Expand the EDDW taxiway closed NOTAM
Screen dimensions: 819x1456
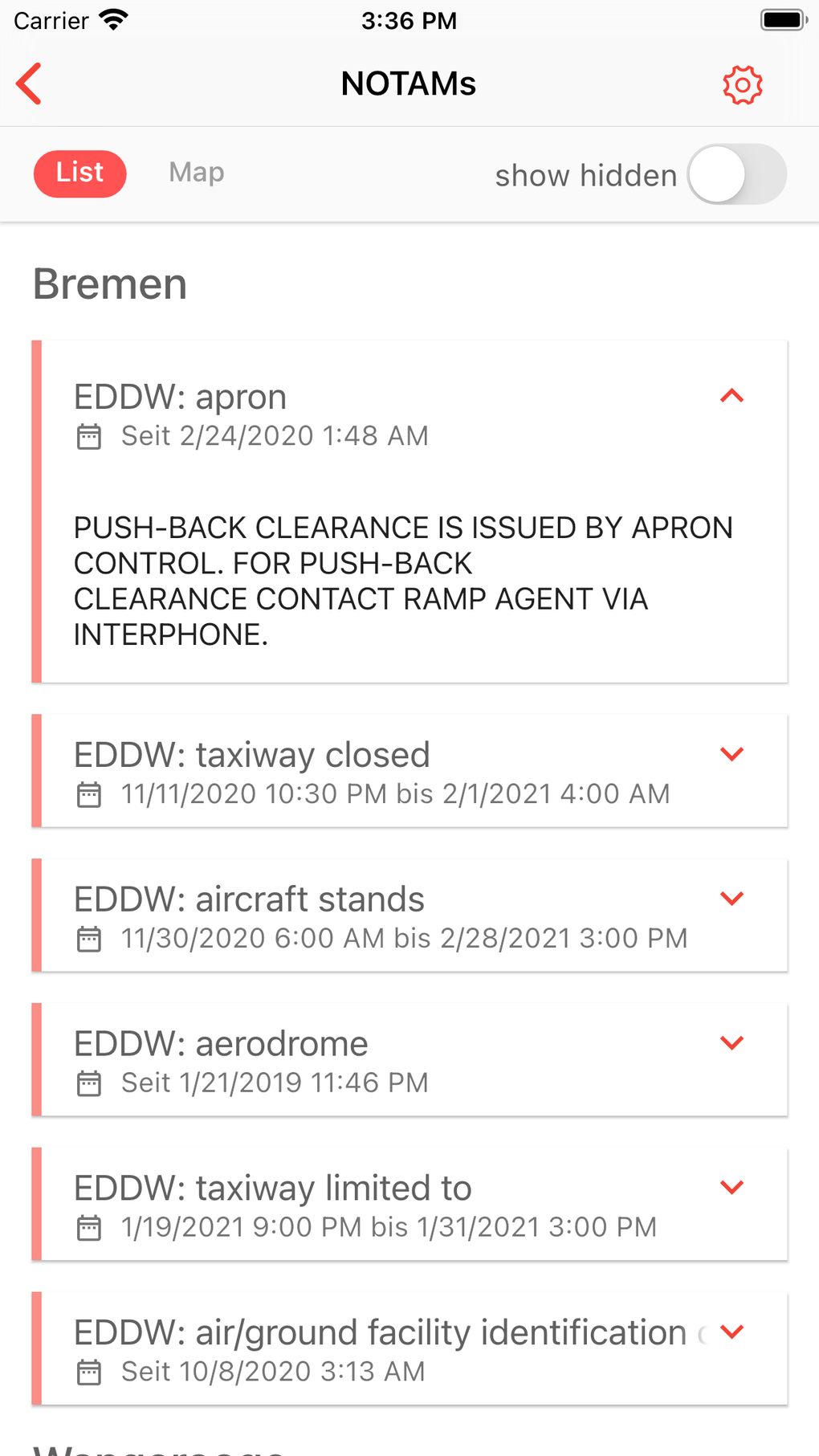[x=731, y=753]
